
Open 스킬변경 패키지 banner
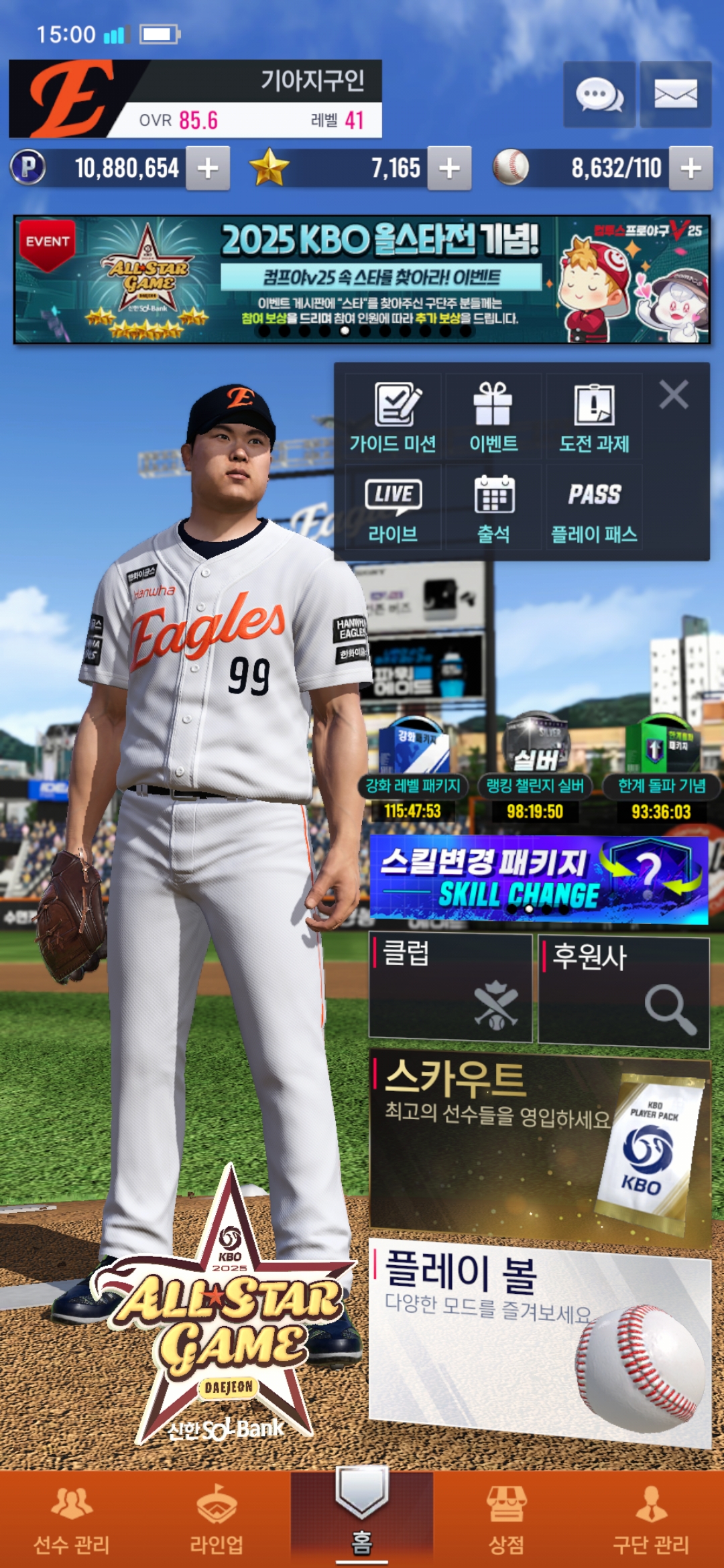pos(538,879)
